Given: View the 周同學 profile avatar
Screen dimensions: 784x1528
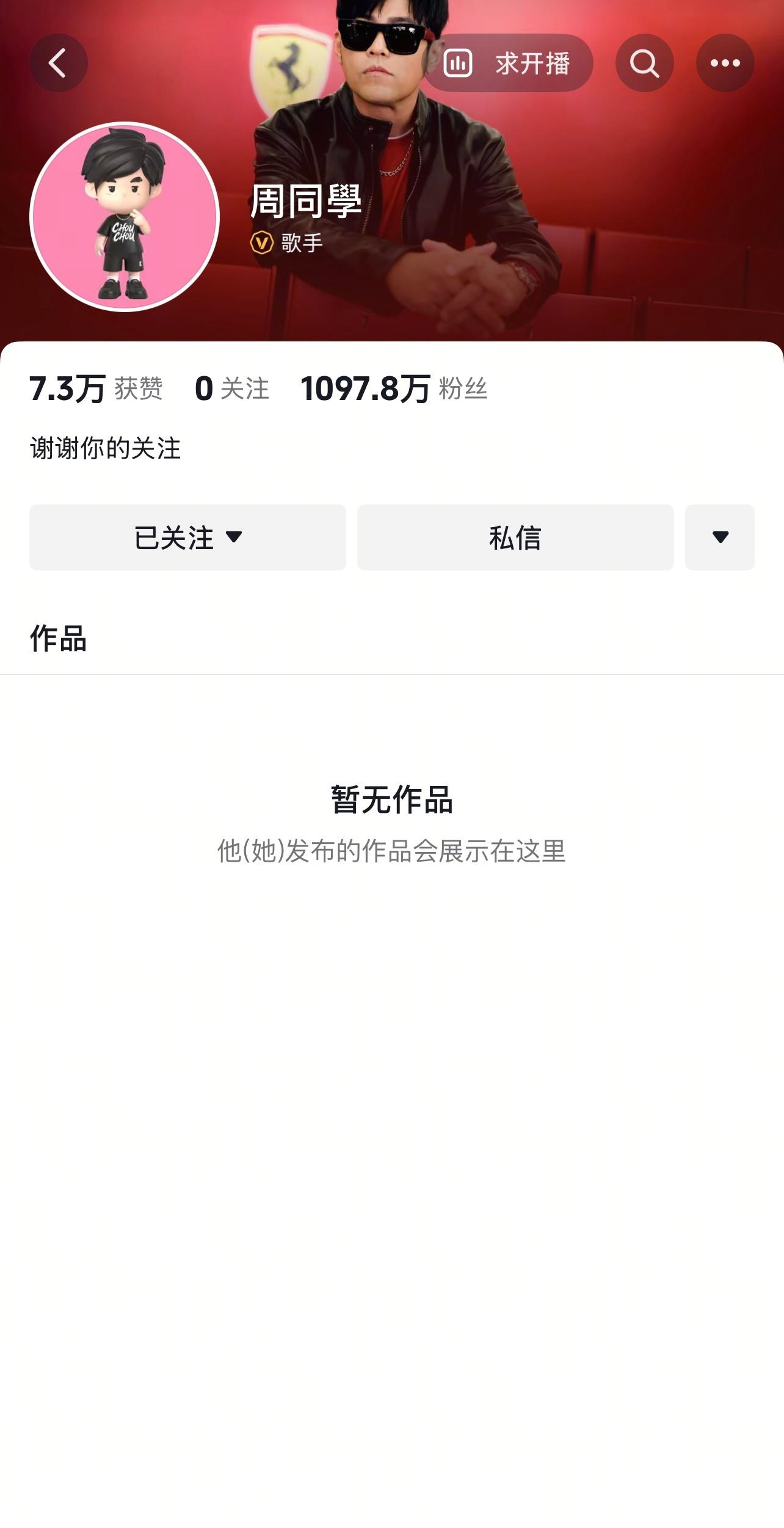Looking at the screenshot, I should click(125, 217).
